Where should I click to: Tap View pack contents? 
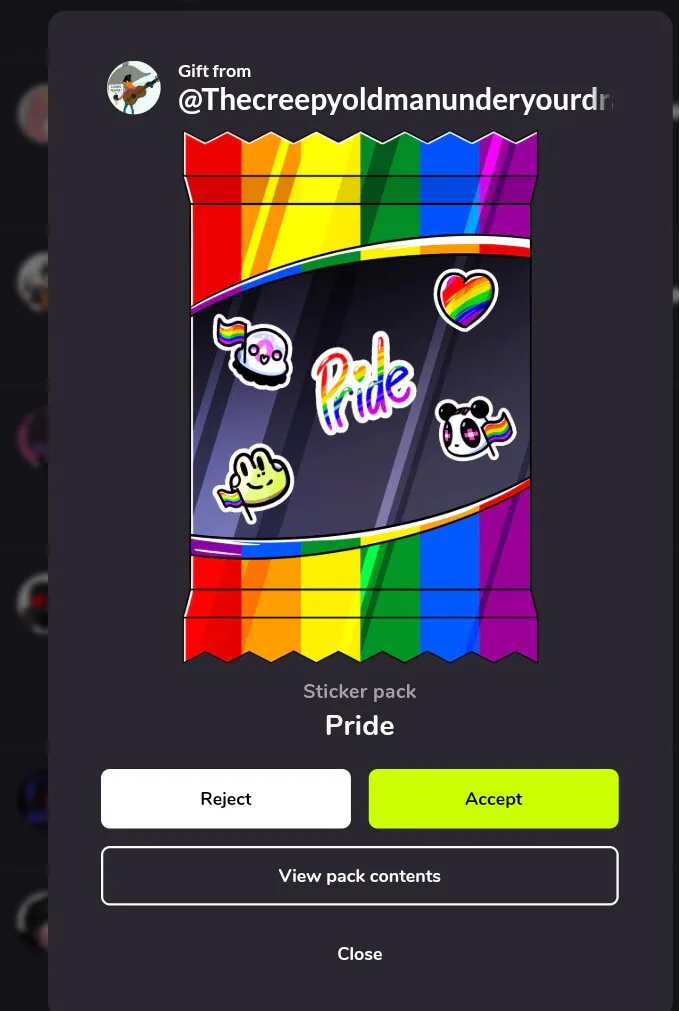(x=359, y=876)
